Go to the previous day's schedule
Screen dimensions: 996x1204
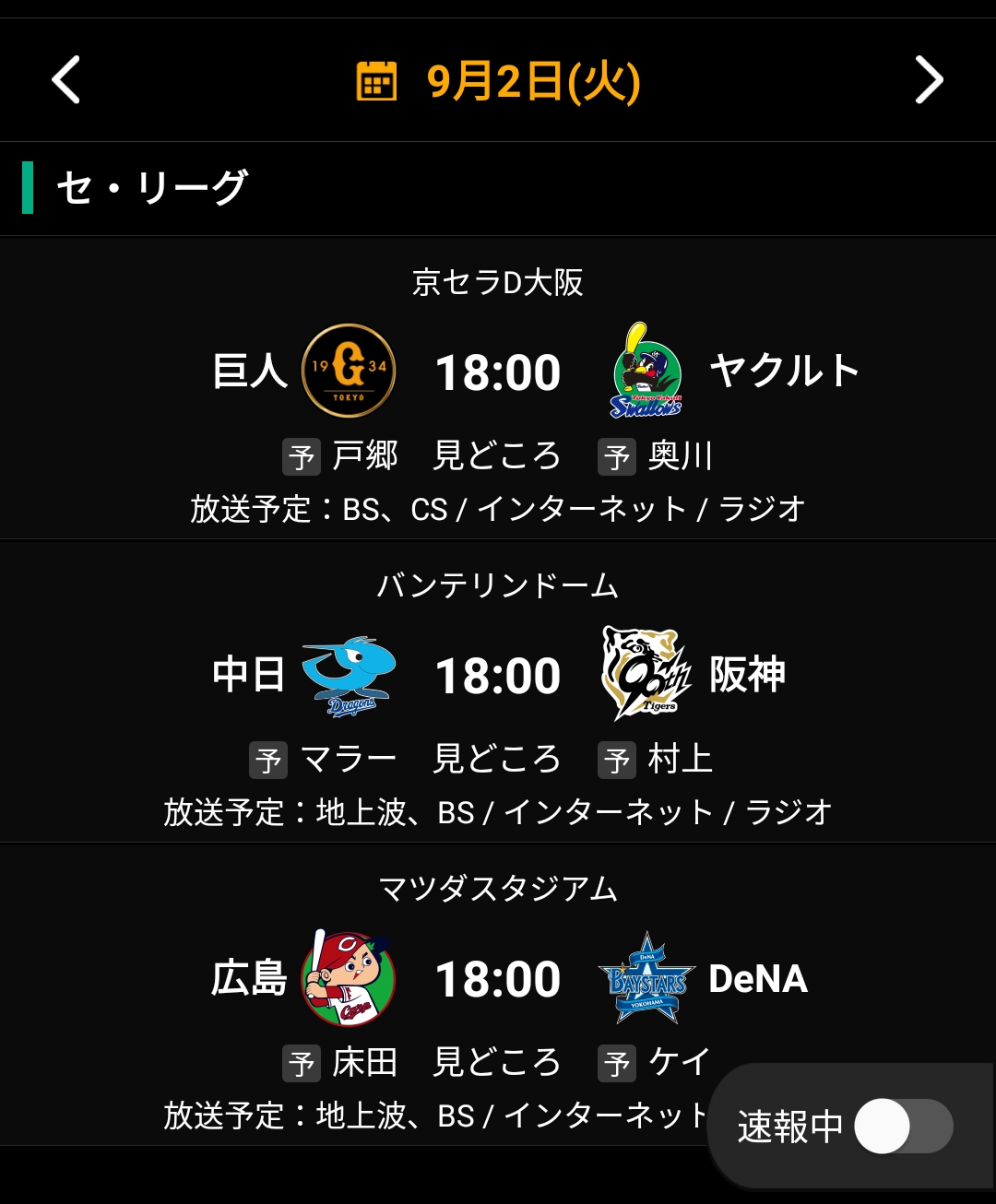(x=66, y=80)
